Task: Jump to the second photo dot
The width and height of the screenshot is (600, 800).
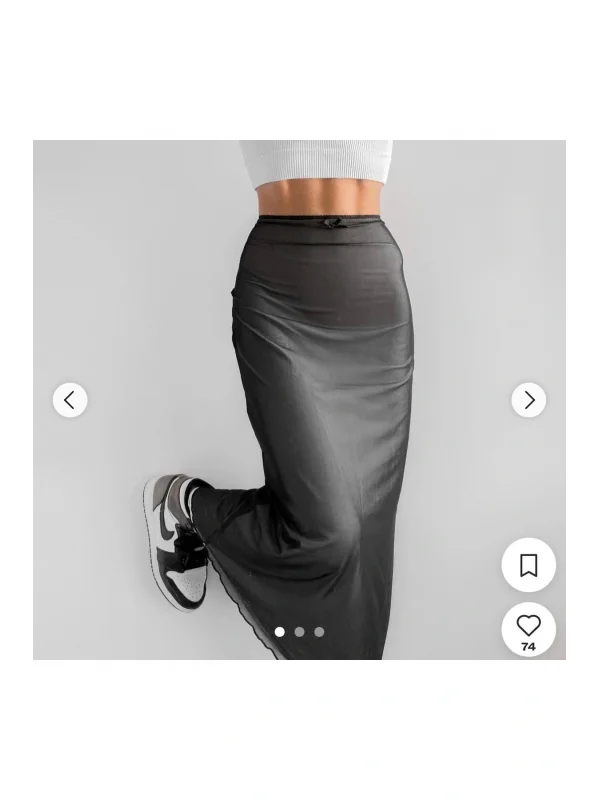Action: pos(299,632)
